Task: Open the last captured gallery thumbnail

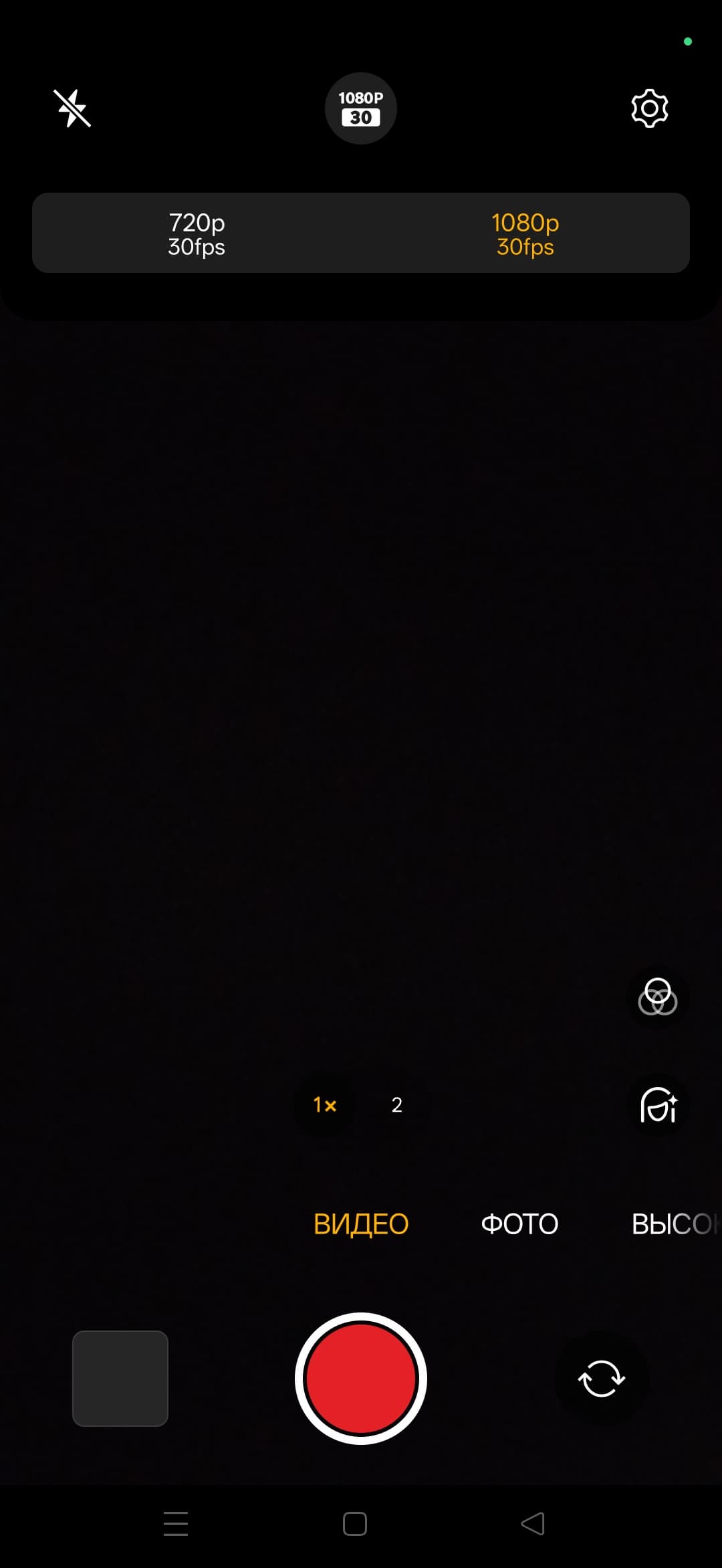Action: coord(120,1379)
